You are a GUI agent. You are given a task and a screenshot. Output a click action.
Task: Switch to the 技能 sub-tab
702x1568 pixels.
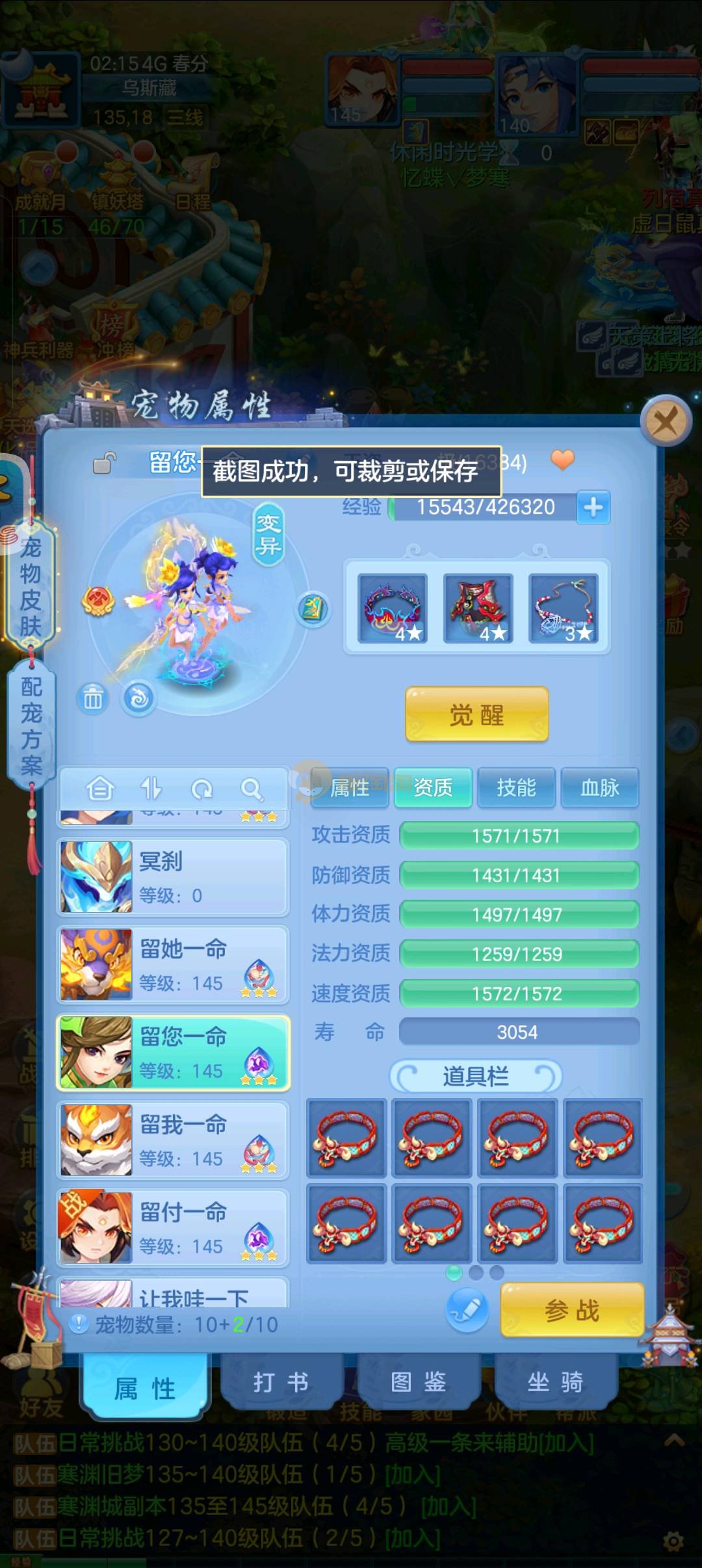pos(516,787)
